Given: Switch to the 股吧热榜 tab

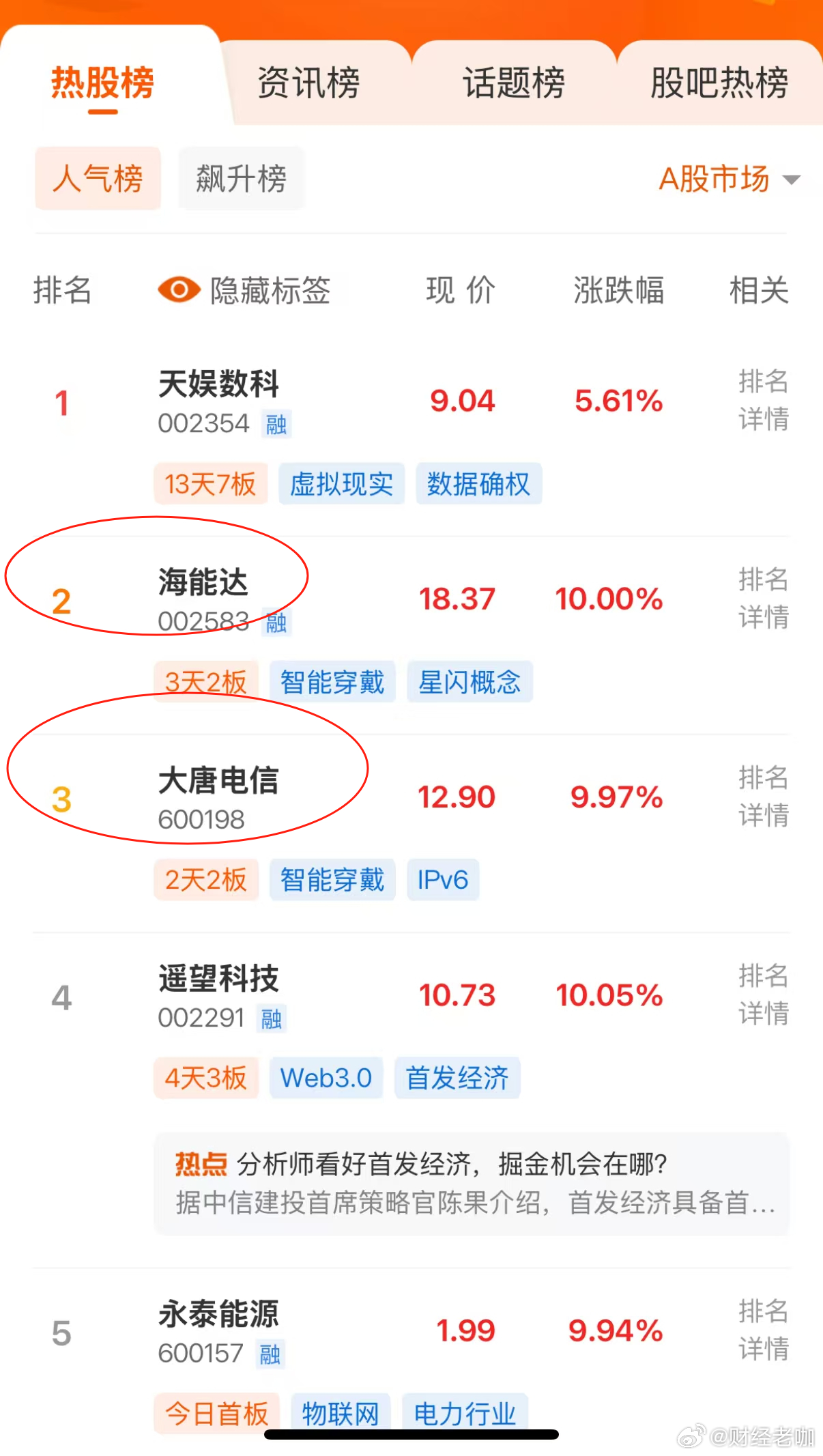Looking at the screenshot, I should (718, 81).
